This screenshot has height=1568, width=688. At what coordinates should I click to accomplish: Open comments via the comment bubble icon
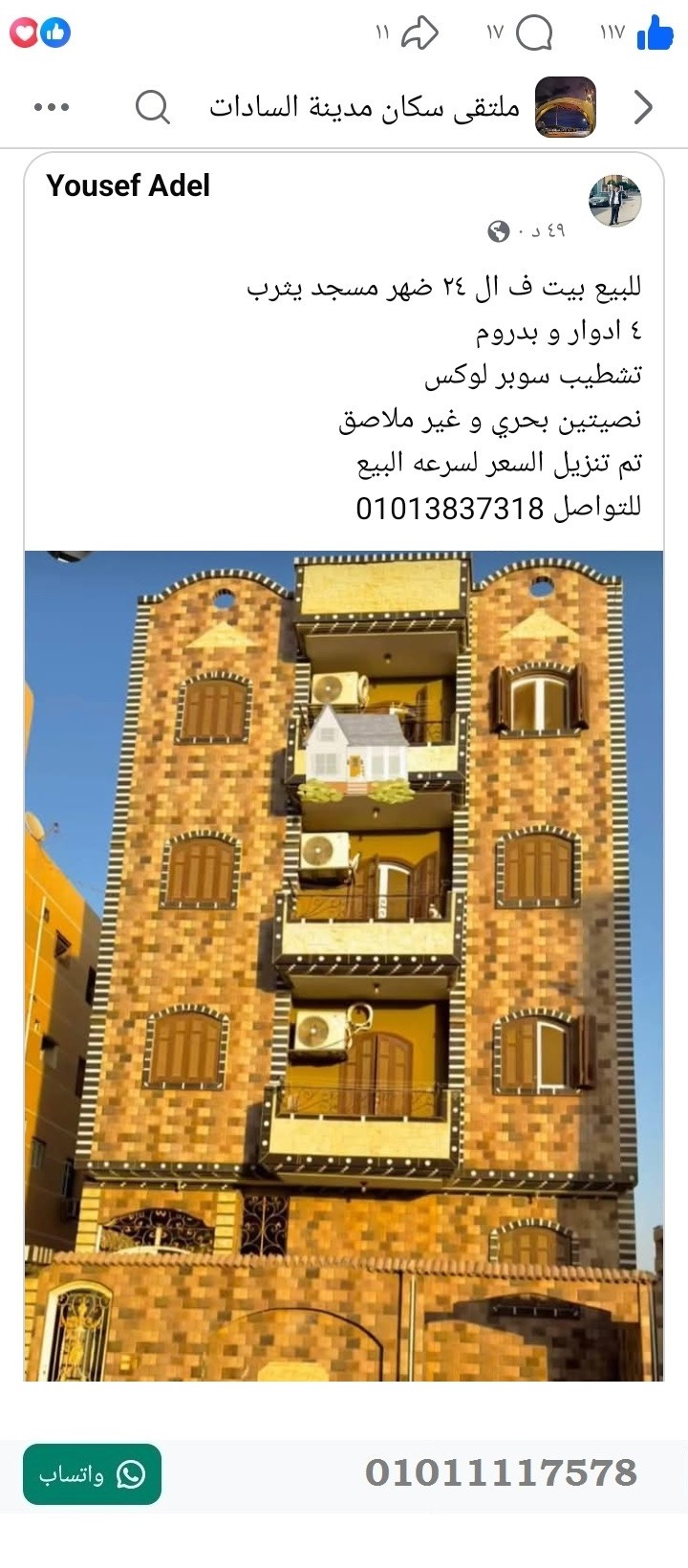[536, 32]
